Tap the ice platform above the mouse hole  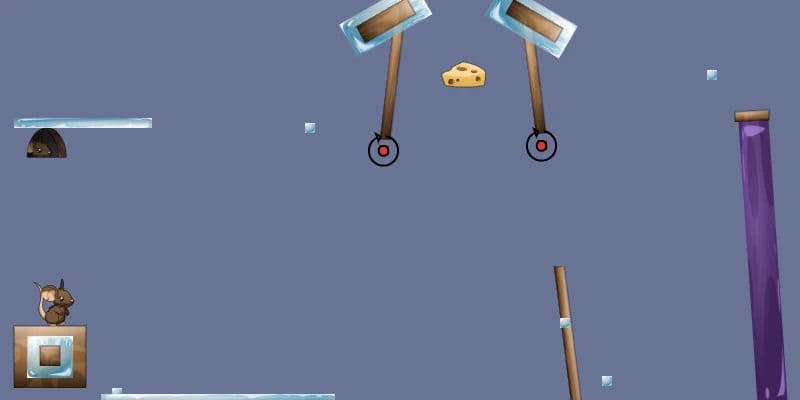83,123
